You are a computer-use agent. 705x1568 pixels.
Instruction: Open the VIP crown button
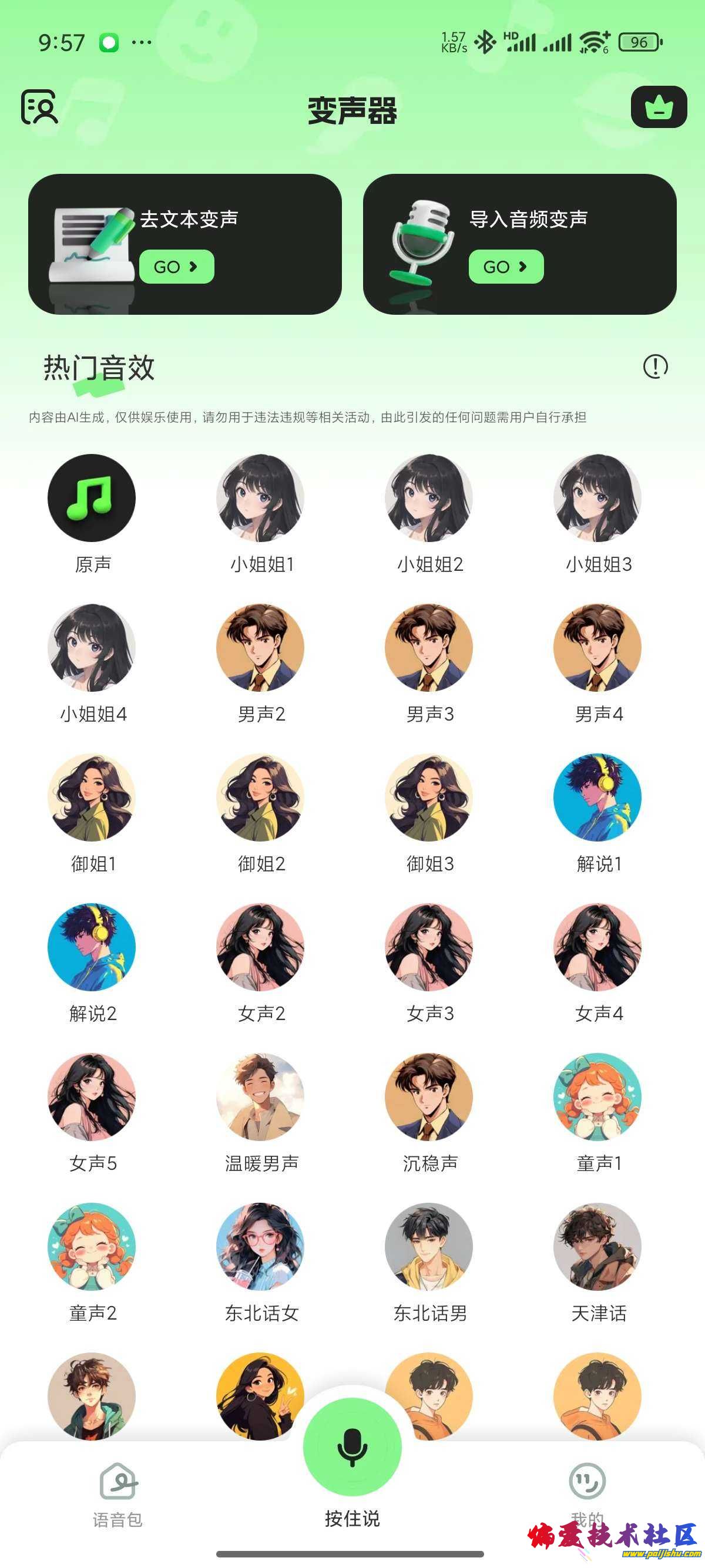[x=659, y=107]
